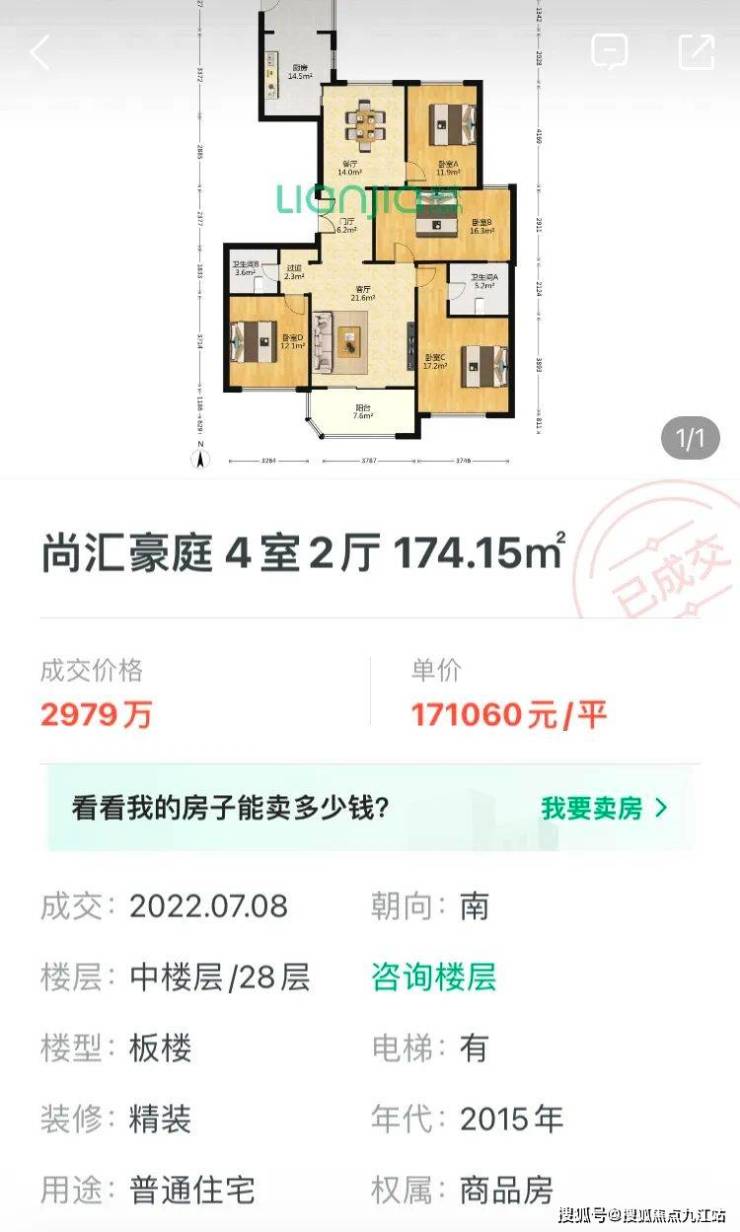This screenshot has width=740, height=1232.
Task: Tap 咨询楼层 to ask about floor
Action: [x=433, y=976]
